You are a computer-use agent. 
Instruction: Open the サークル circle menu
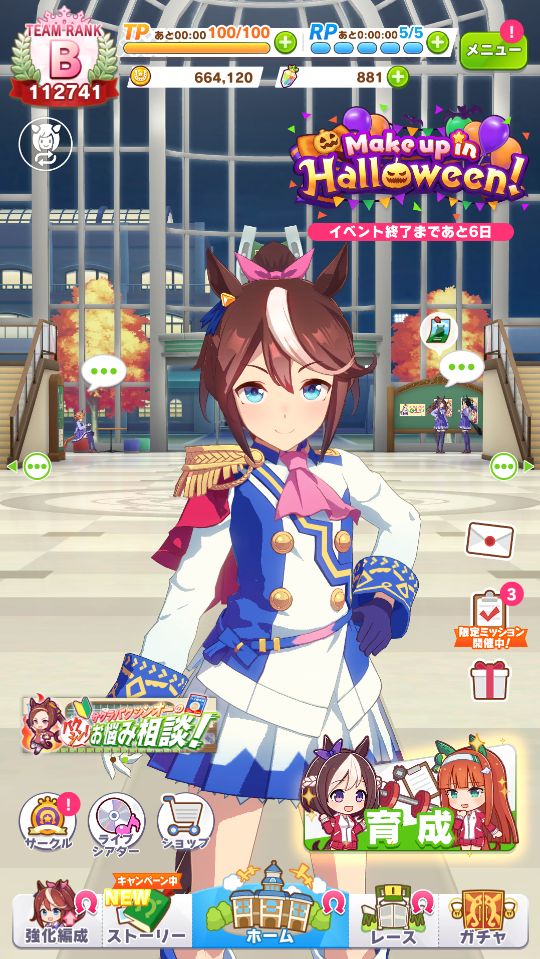(x=48, y=825)
